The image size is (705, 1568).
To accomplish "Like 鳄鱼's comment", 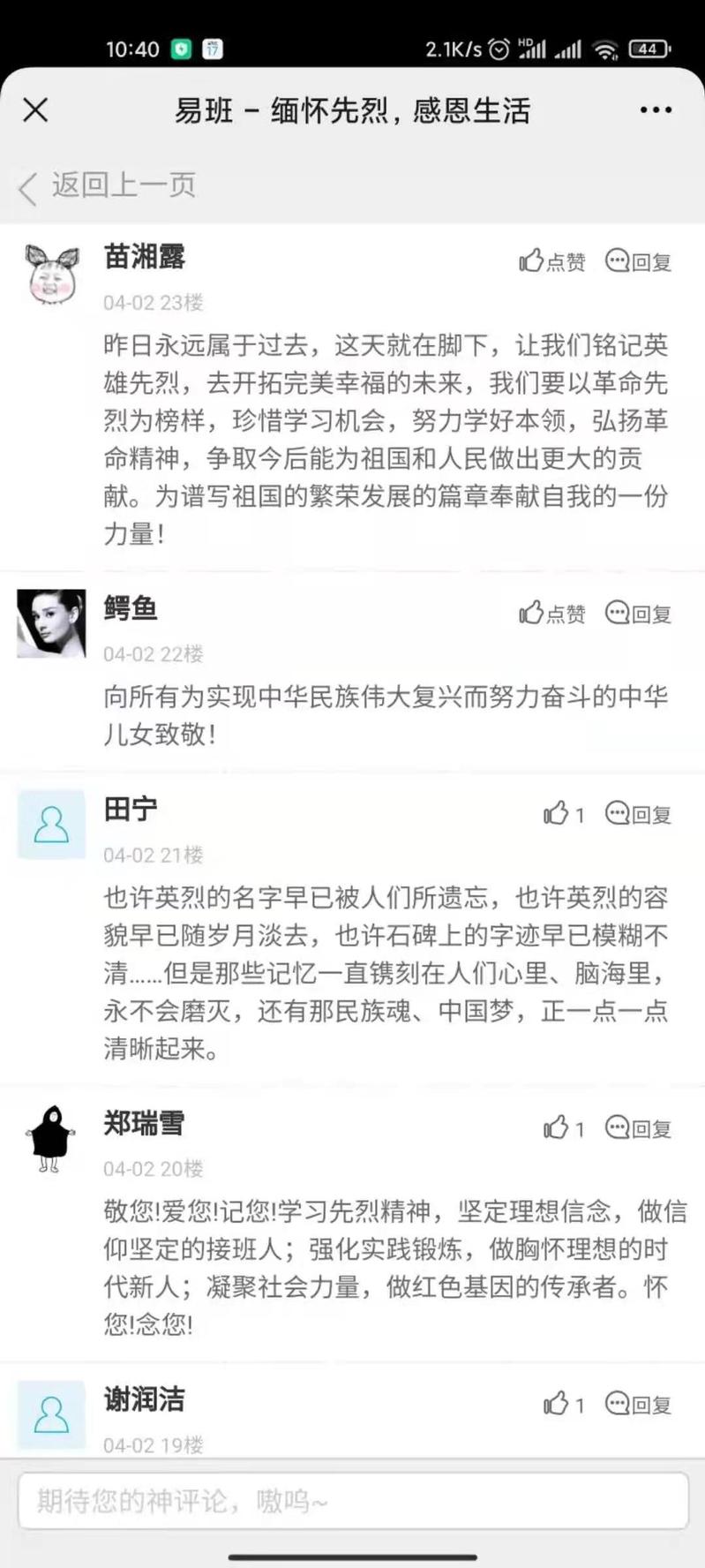I will pos(552,613).
